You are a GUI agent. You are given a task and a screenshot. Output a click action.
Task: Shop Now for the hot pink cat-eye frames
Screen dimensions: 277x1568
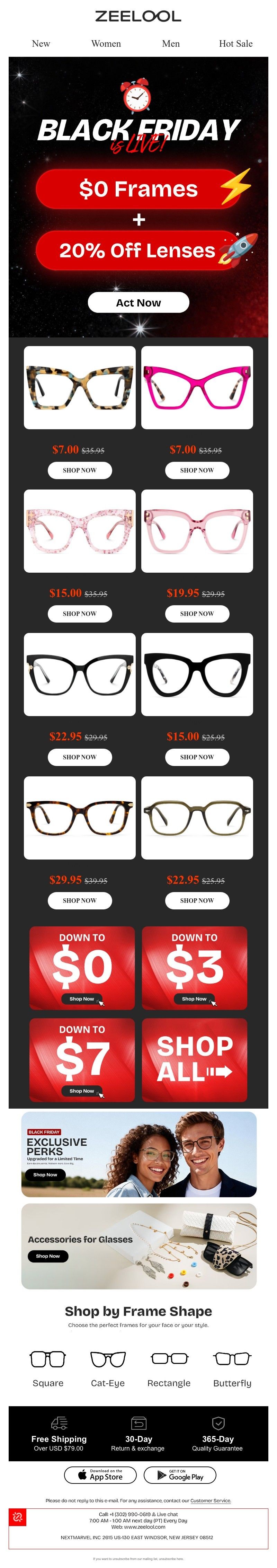(x=197, y=470)
